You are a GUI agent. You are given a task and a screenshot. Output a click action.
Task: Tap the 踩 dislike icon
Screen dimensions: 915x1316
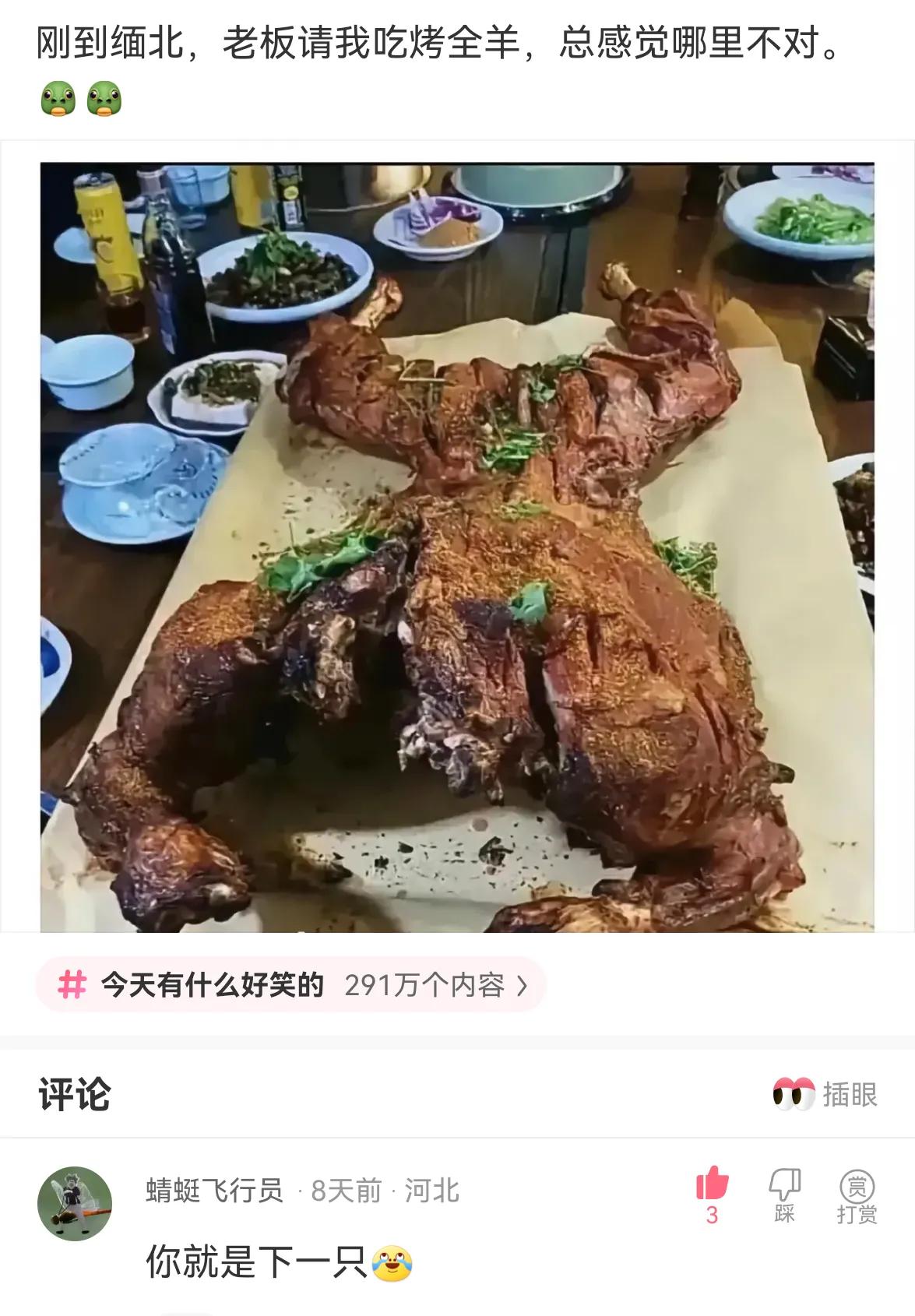(785, 1182)
